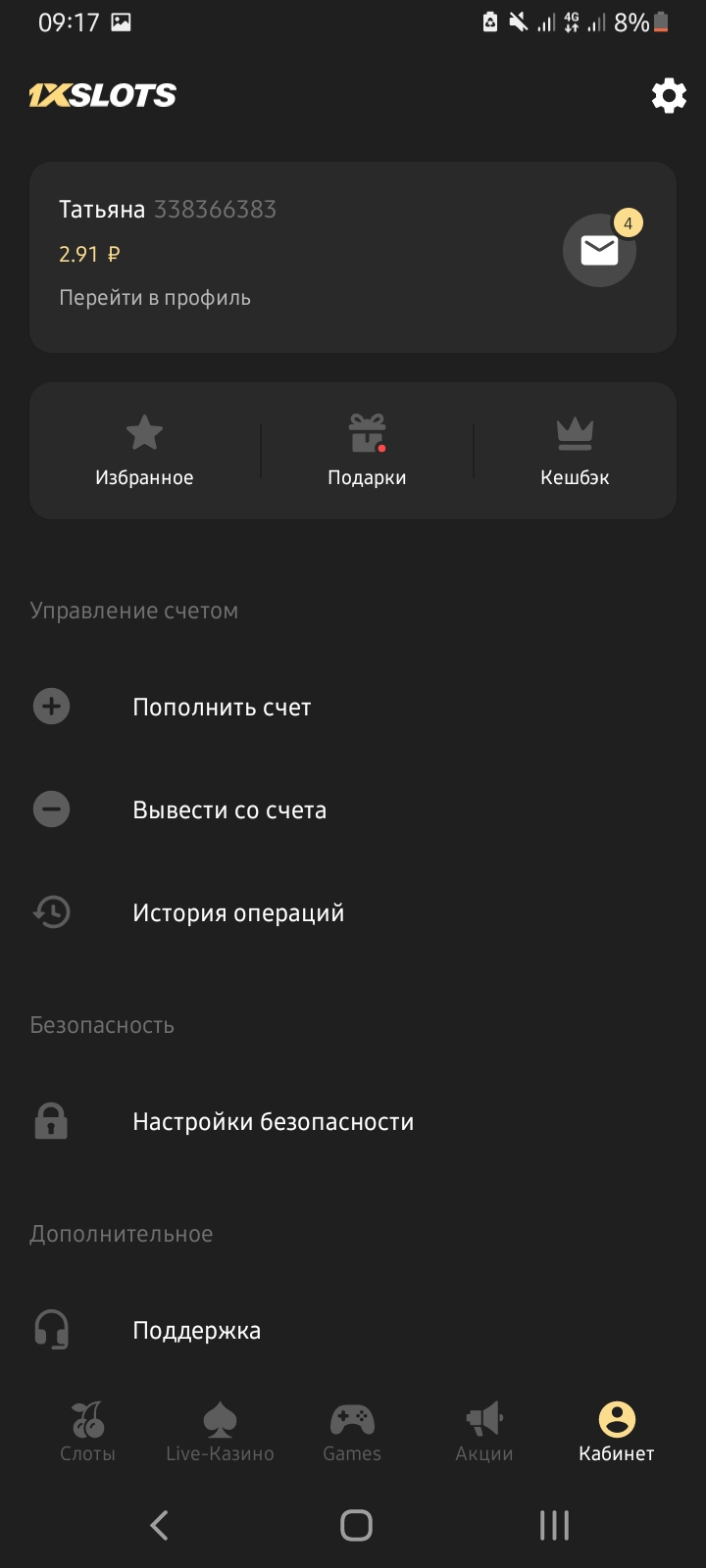Open the settings gear icon

(x=669, y=96)
